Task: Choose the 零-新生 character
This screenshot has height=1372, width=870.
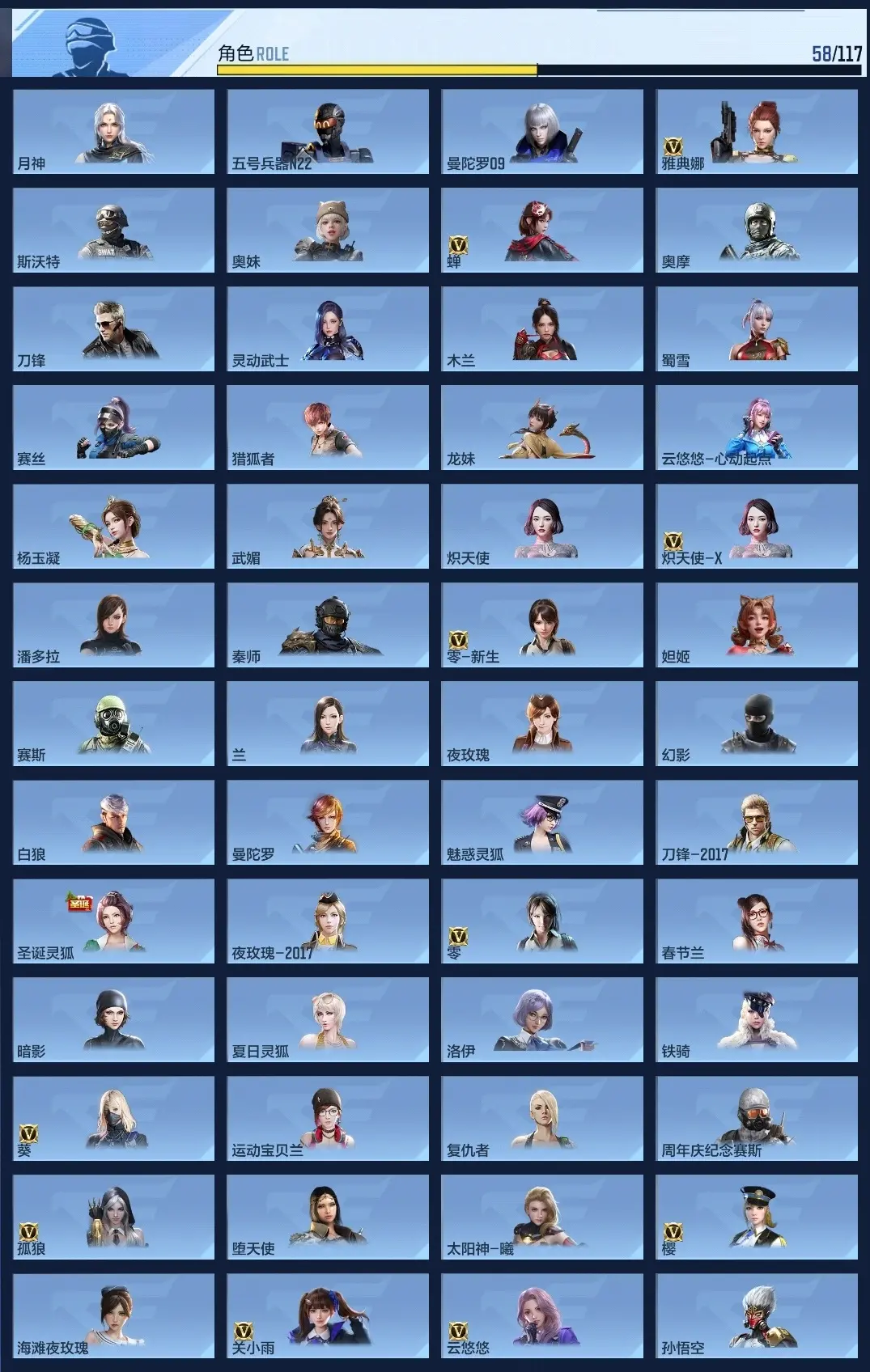Action: pyautogui.click(x=542, y=625)
